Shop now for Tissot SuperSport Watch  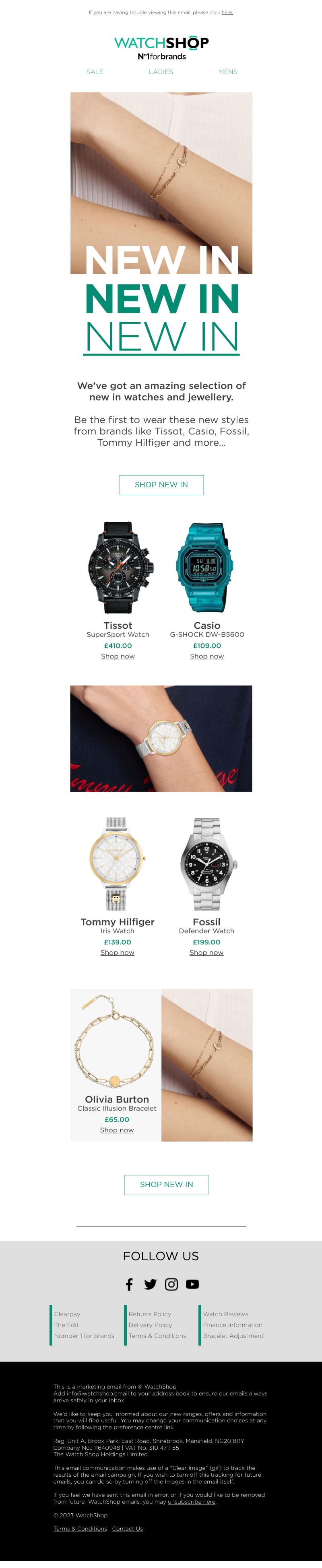(x=118, y=656)
